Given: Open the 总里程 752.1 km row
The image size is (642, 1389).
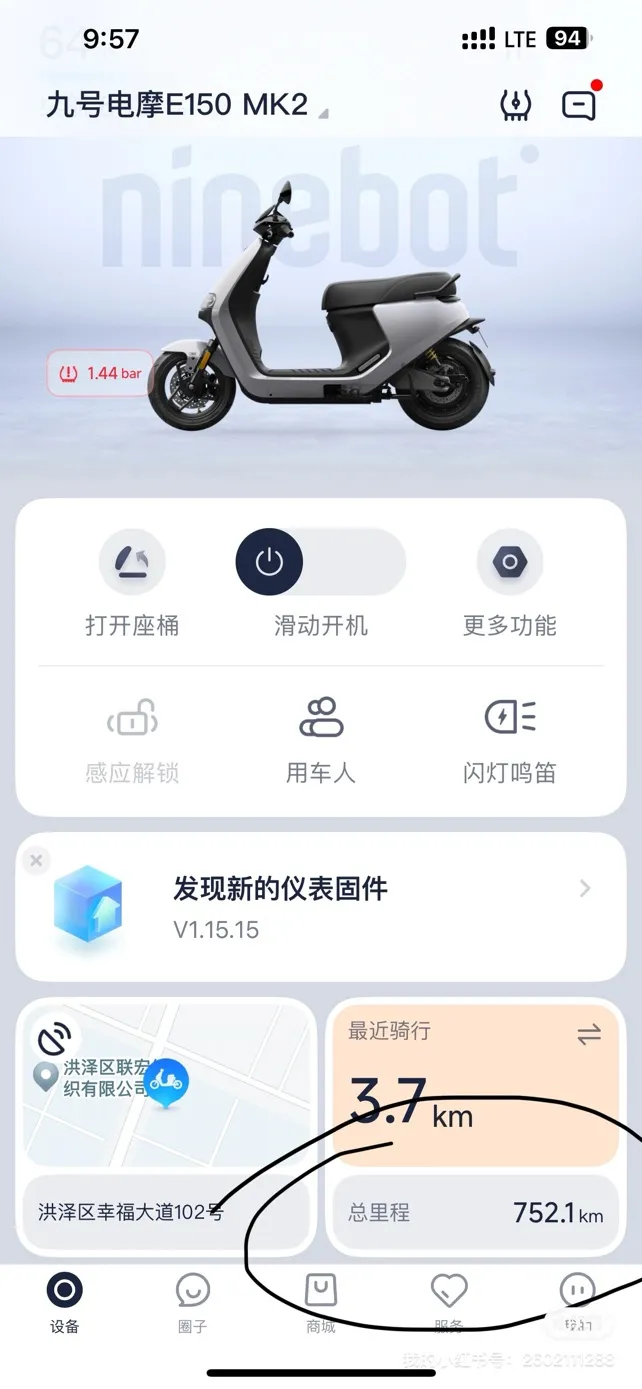Looking at the screenshot, I should tap(475, 1214).
